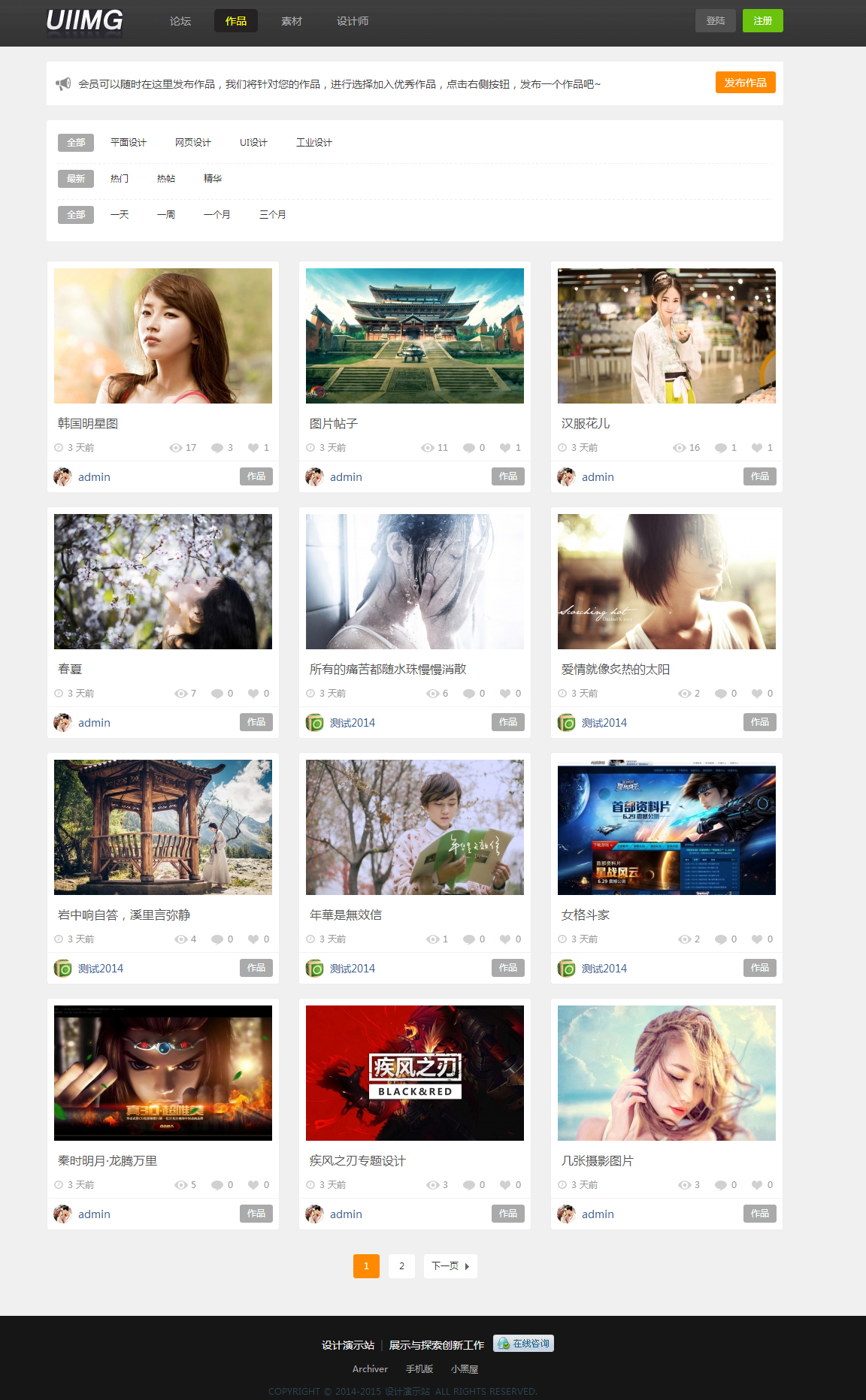Viewport: 866px width, 1400px height.
Task: Go to page 2
Action: pyautogui.click(x=401, y=1266)
